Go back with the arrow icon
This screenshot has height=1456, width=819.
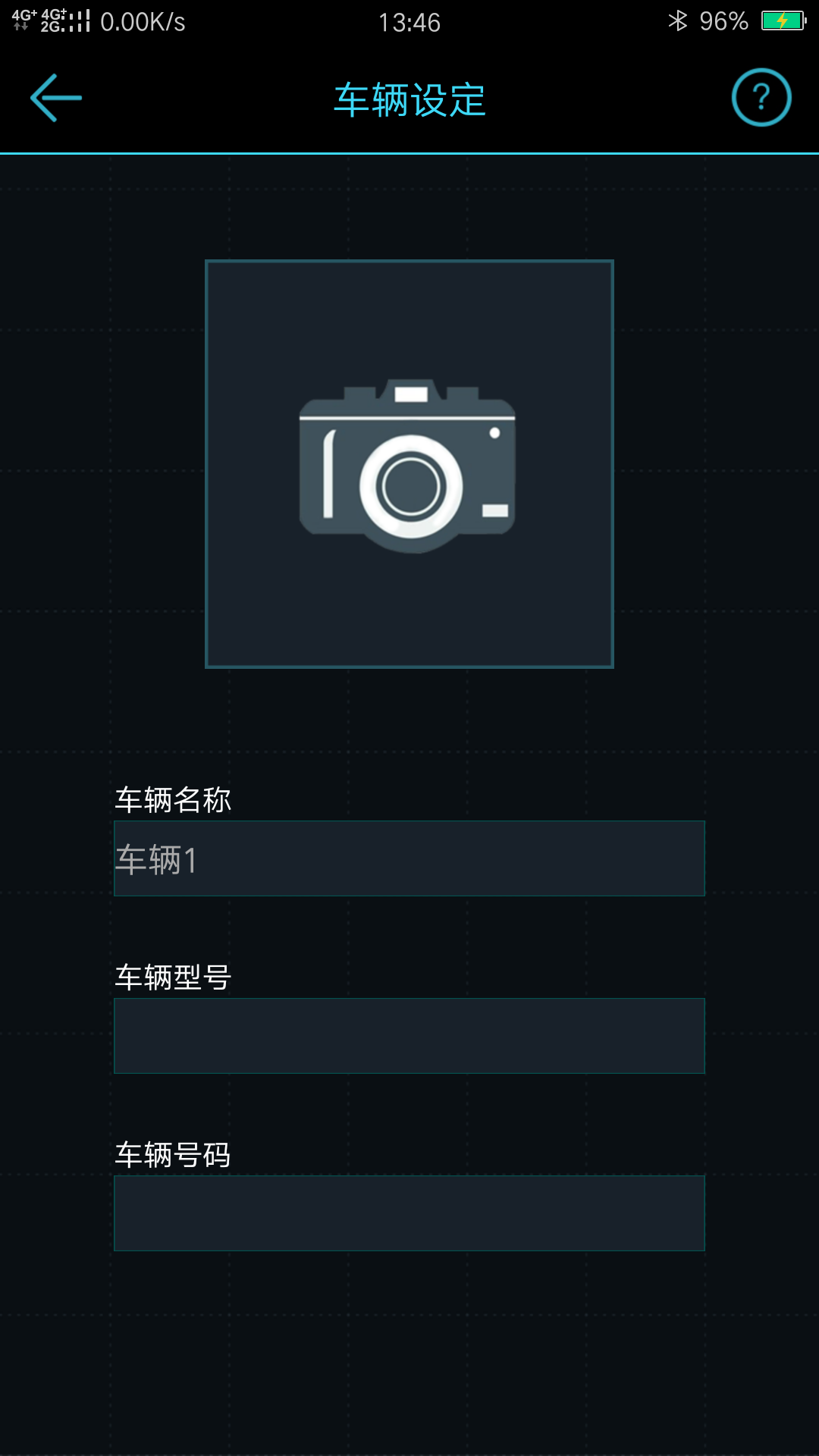click(x=55, y=98)
